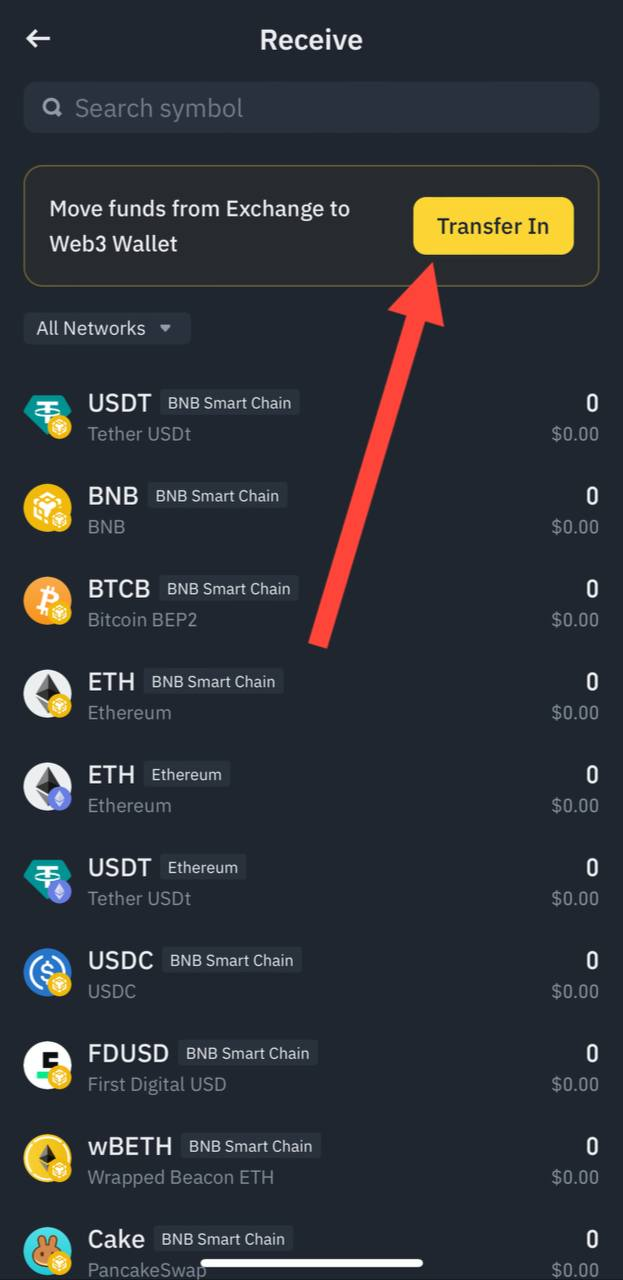This screenshot has width=623, height=1280.
Task: Tap the Transfer In button
Action: pyautogui.click(x=493, y=226)
